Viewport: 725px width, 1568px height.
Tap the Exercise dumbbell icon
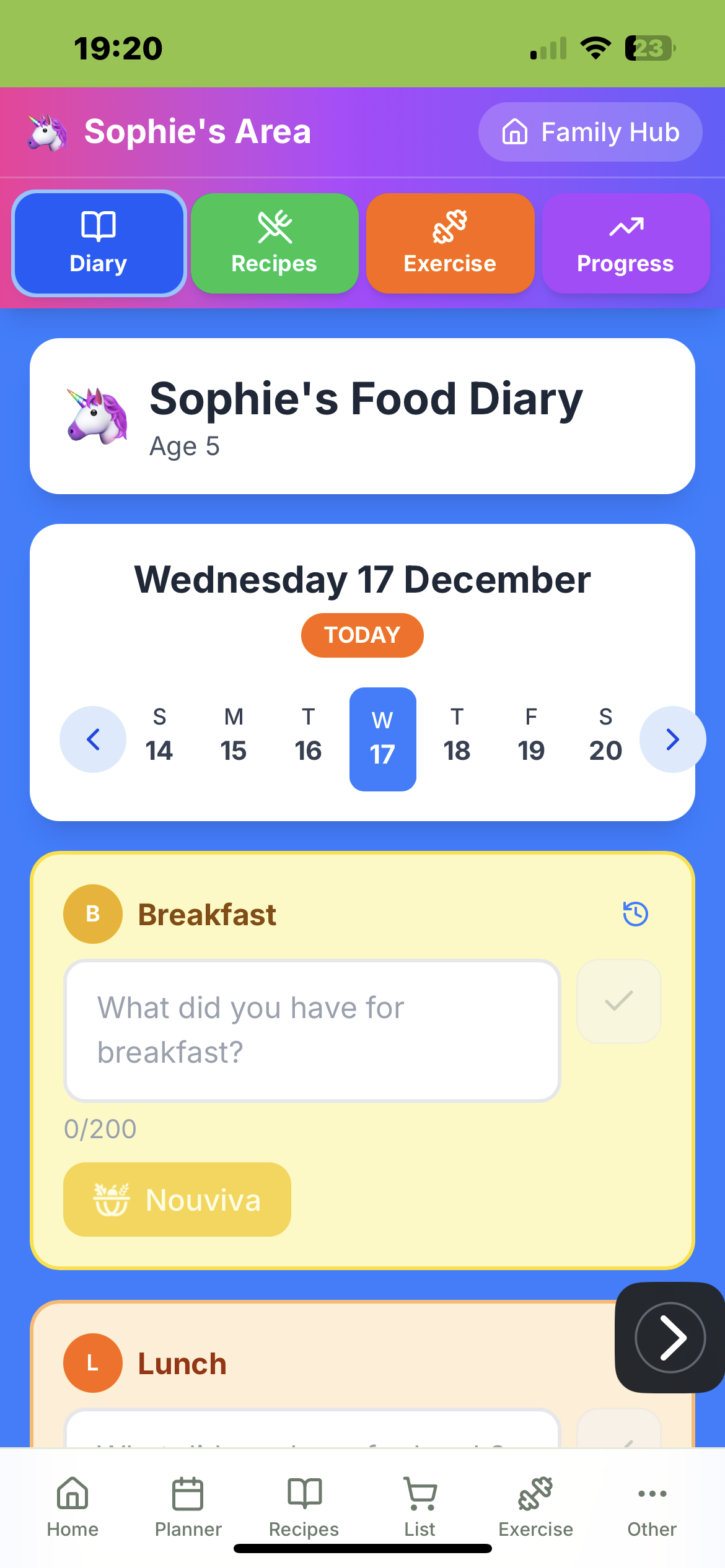point(450,227)
